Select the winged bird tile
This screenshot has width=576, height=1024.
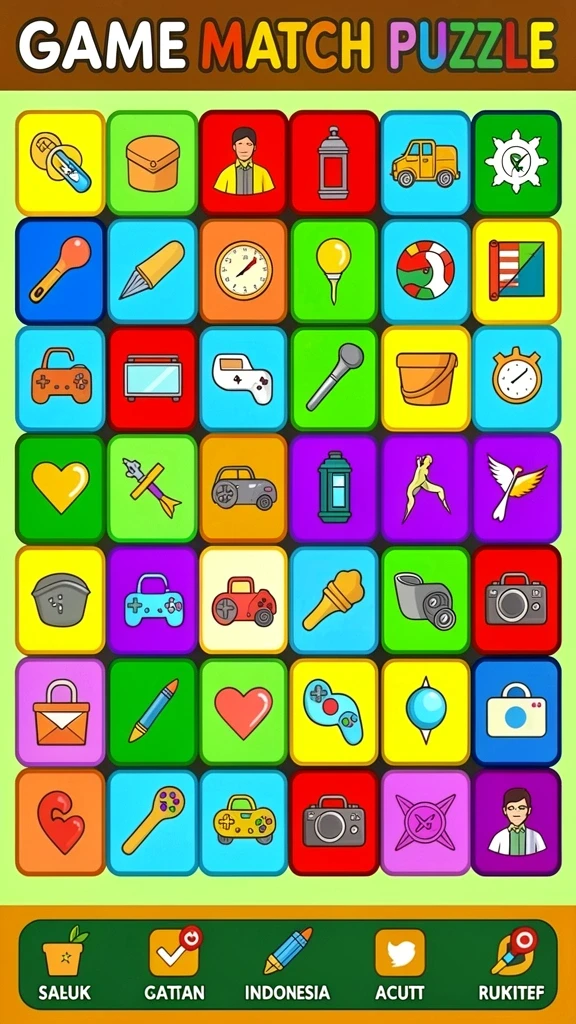[517, 488]
